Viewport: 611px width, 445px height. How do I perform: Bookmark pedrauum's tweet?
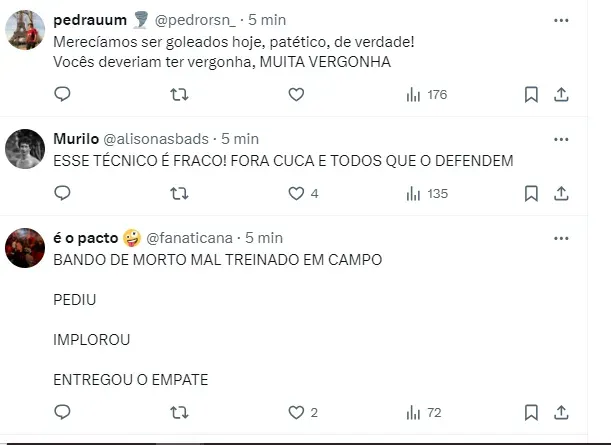tap(531, 95)
